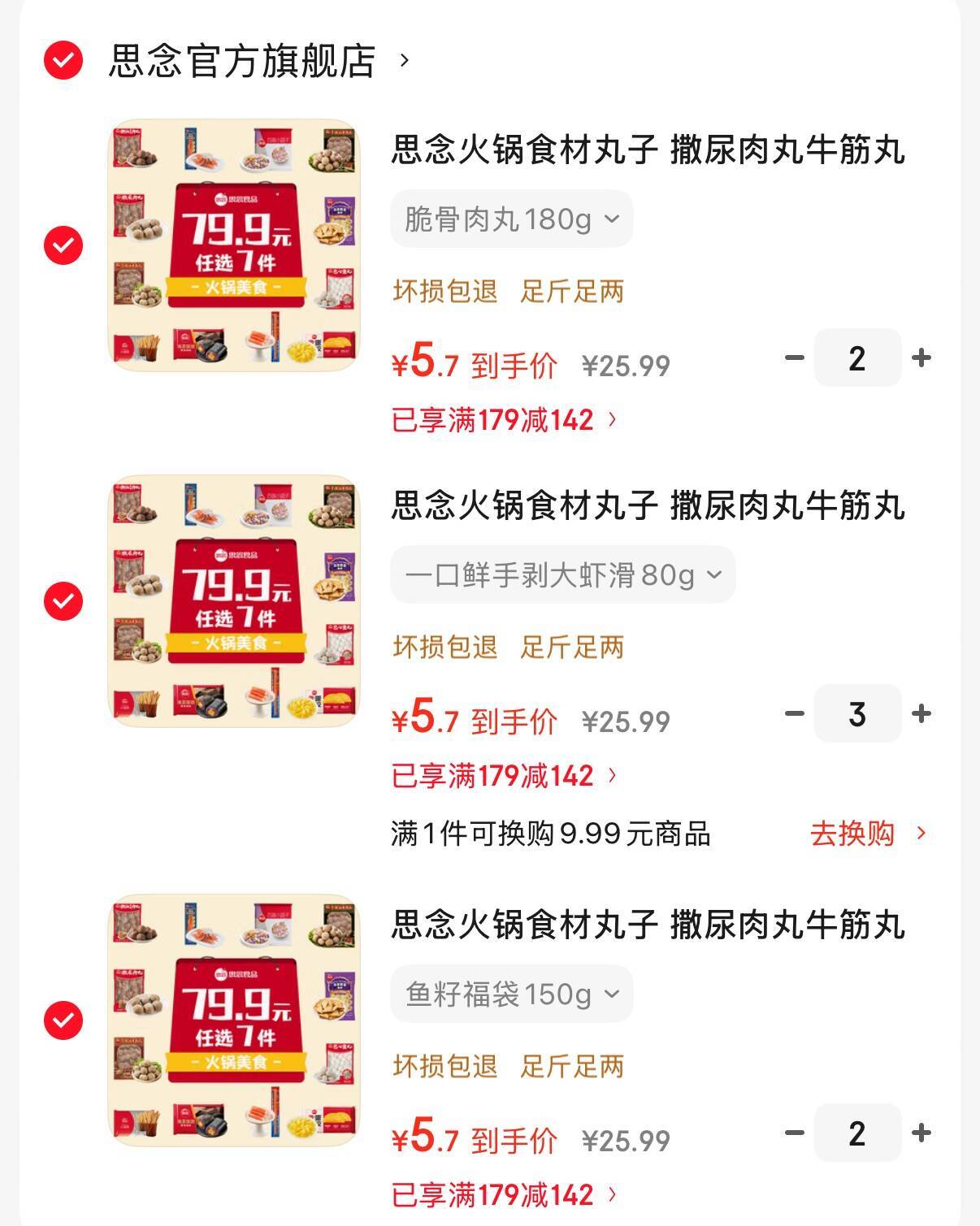The image size is (980, 1226).
Task: Deselect the 一口鲜手剥大虾滑80g item
Action: pyautogui.click(x=63, y=601)
